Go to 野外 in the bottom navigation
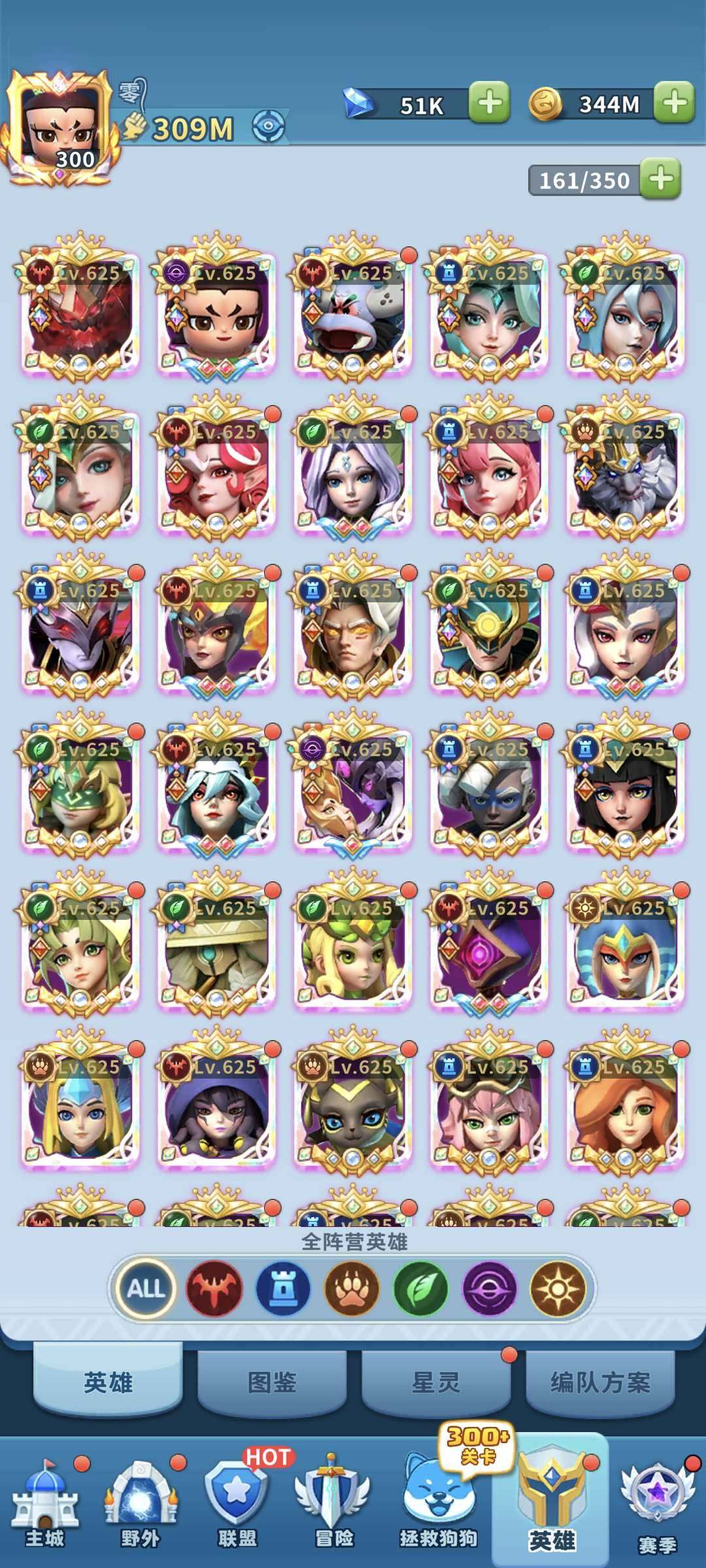Viewport: 706px width, 1568px height. pos(140,1503)
